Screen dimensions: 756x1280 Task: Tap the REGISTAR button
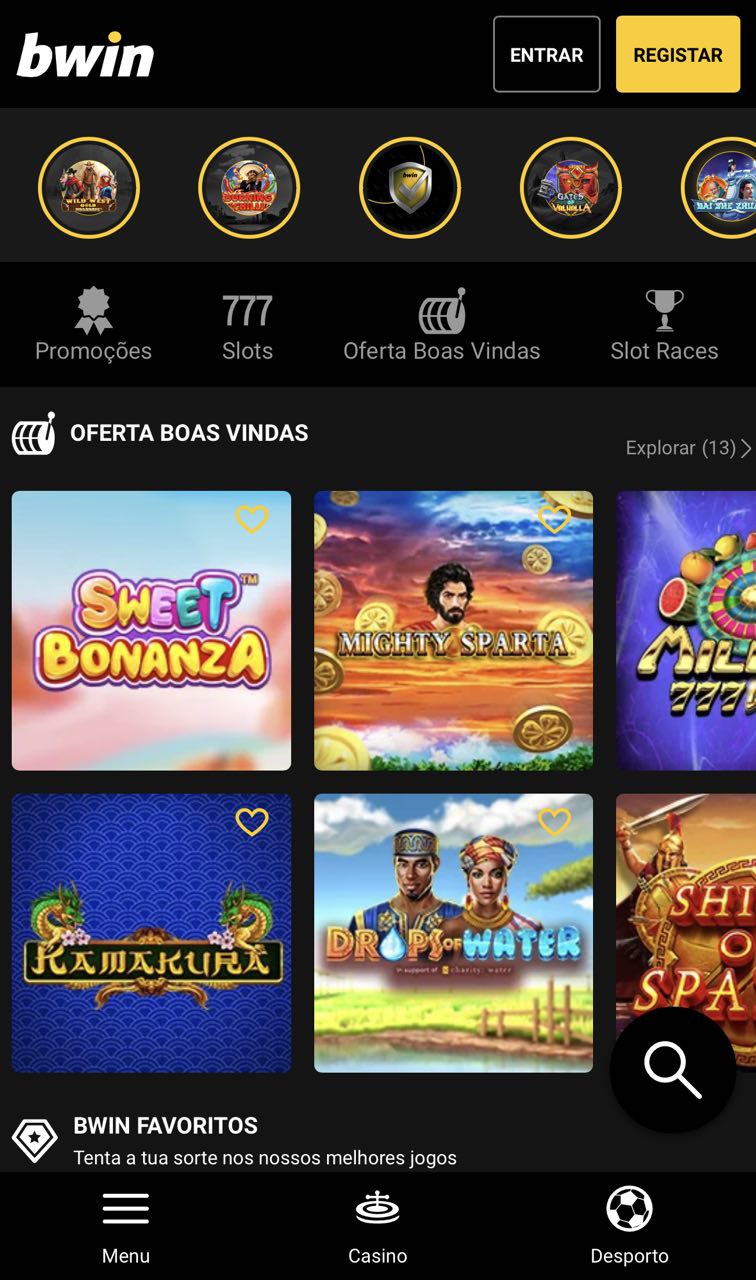pos(677,55)
